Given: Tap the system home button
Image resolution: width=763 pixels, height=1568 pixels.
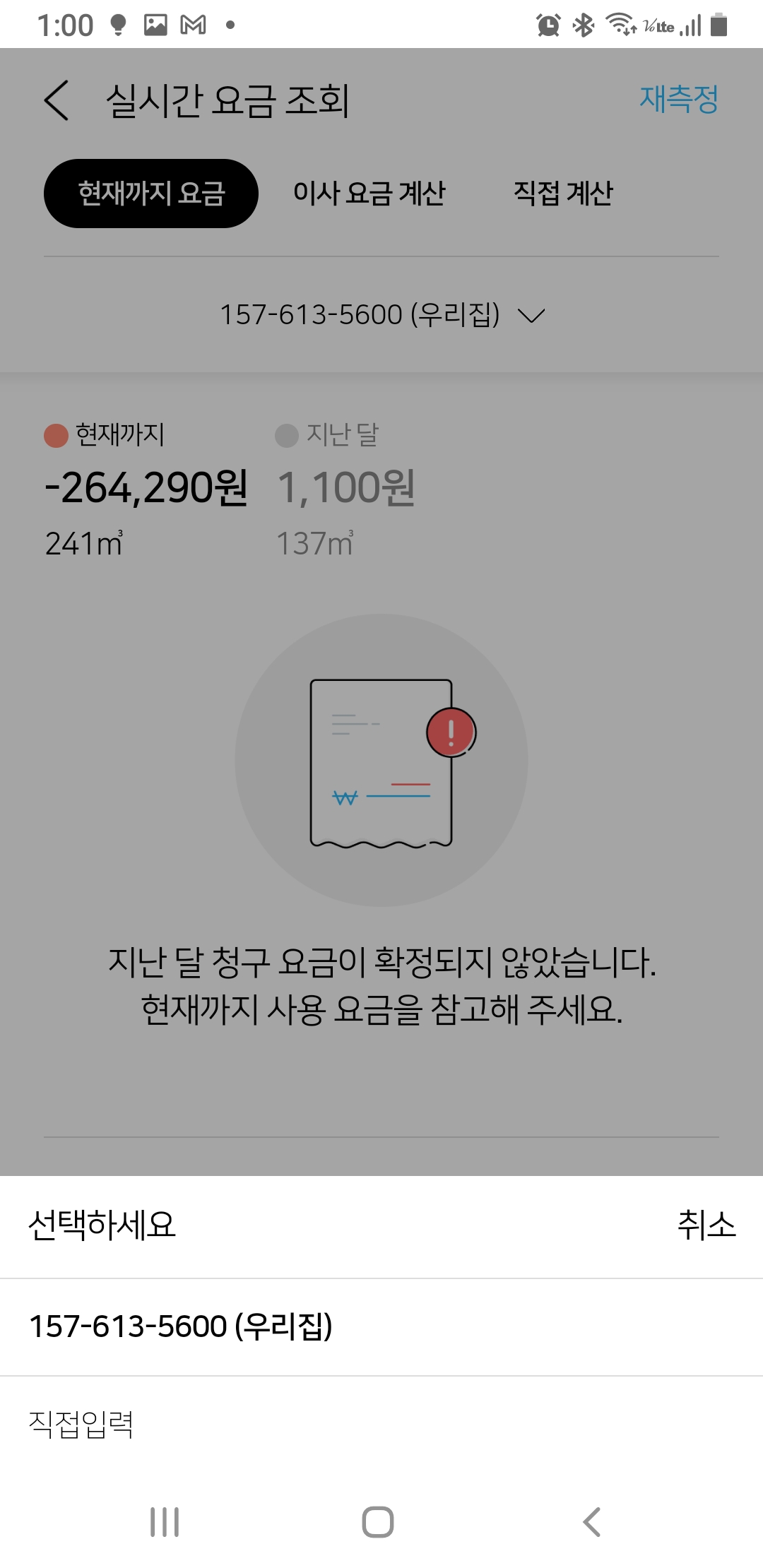Looking at the screenshot, I should click(x=378, y=1521).
